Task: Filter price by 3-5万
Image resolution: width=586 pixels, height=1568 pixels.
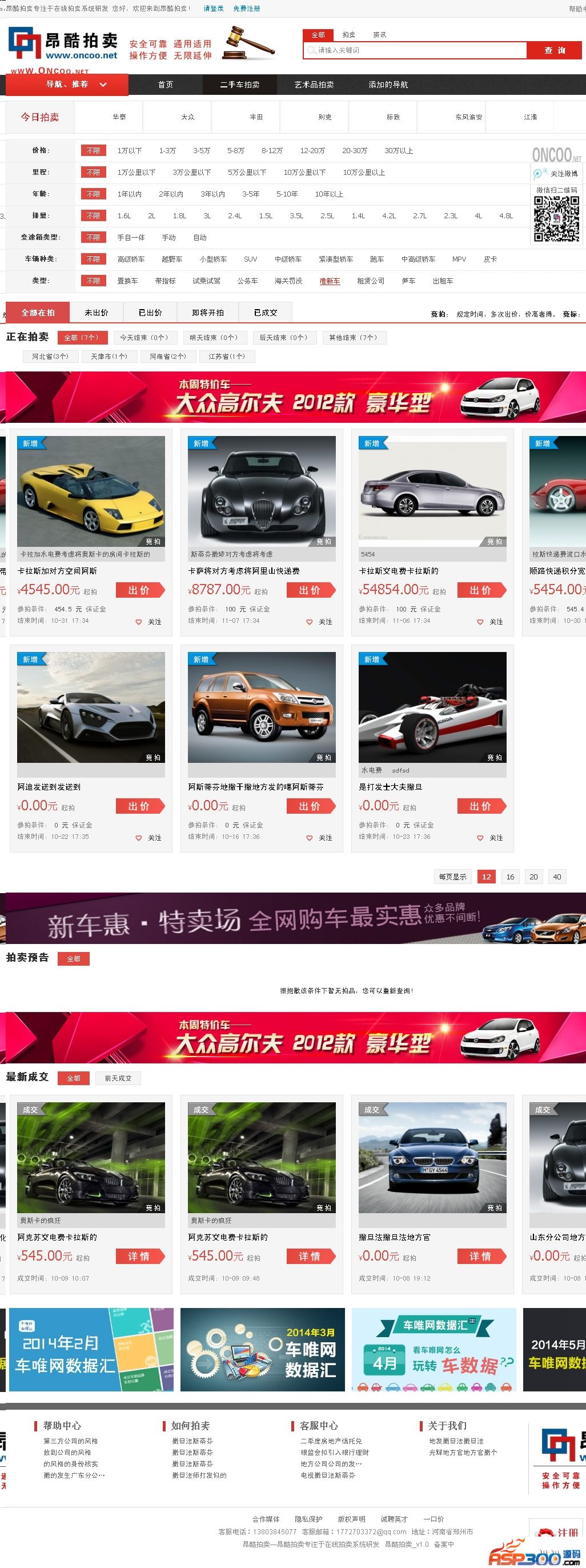Action: tap(202, 151)
